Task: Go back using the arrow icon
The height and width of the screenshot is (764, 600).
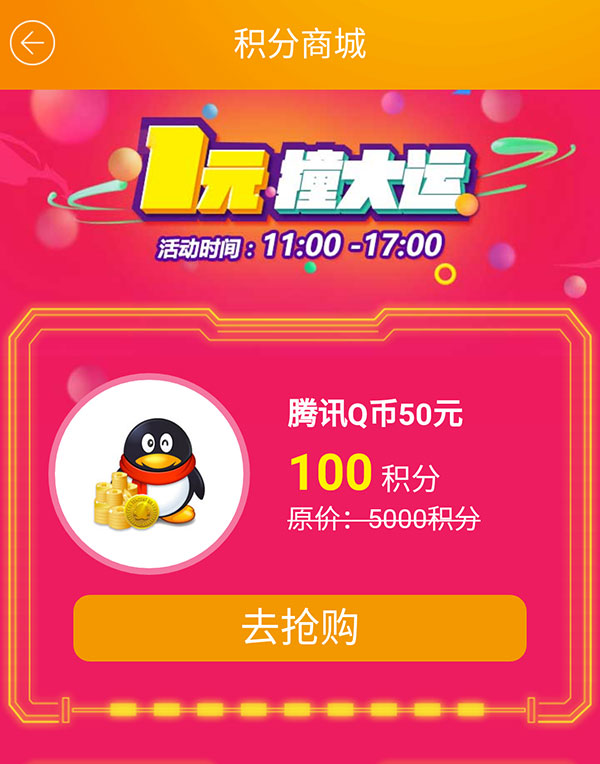Action: point(32,44)
